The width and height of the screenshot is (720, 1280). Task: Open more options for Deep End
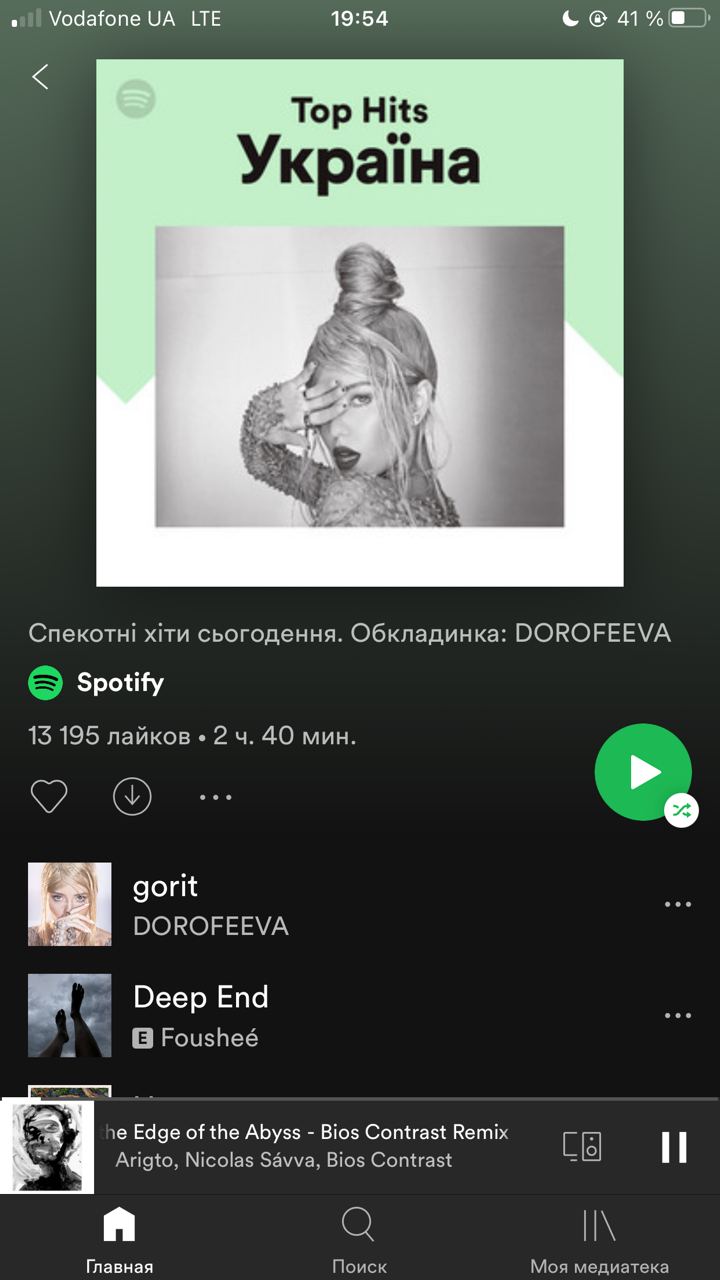pyautogui.click(x=678, y=1016)
